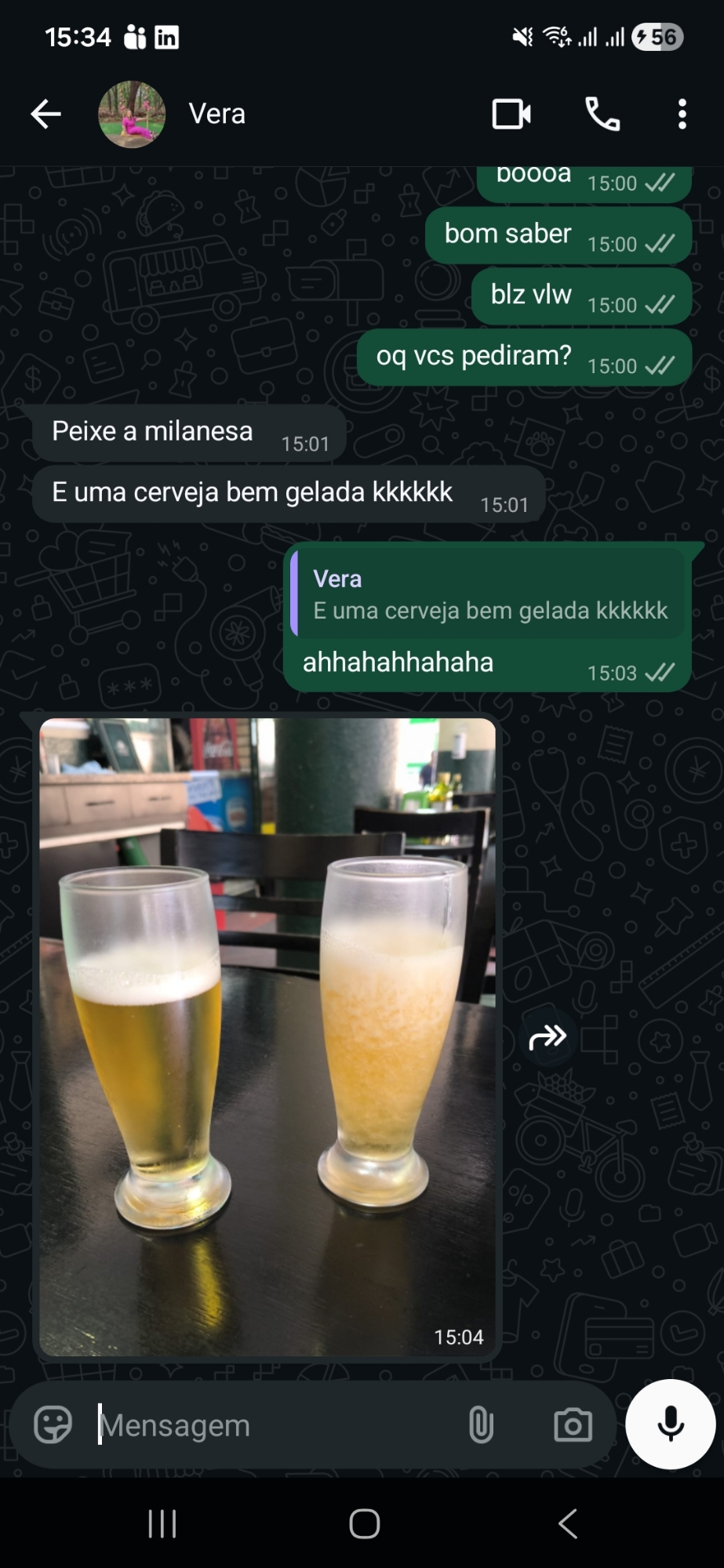Open the beer glasses photo
724x1568 pixels.
click(267, 1036)
